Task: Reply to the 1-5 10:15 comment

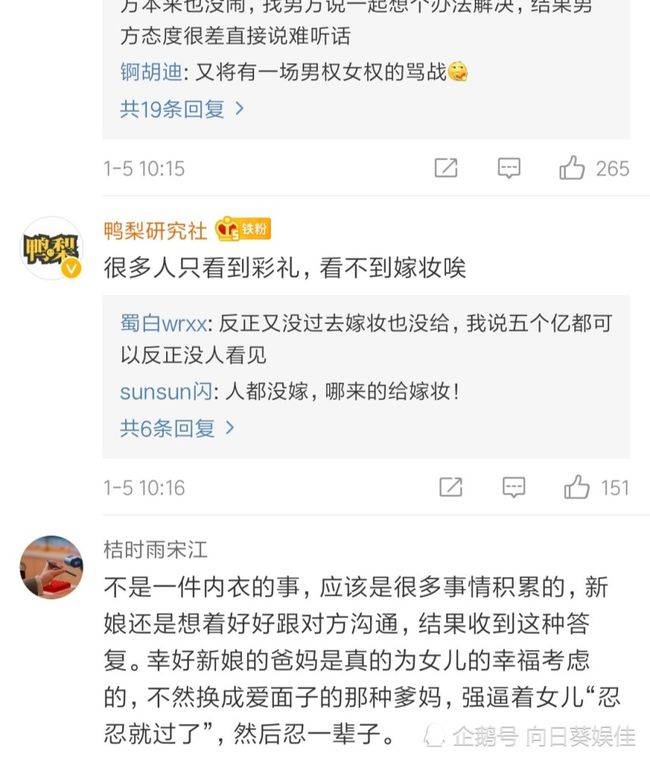Action: pos(509,168)
